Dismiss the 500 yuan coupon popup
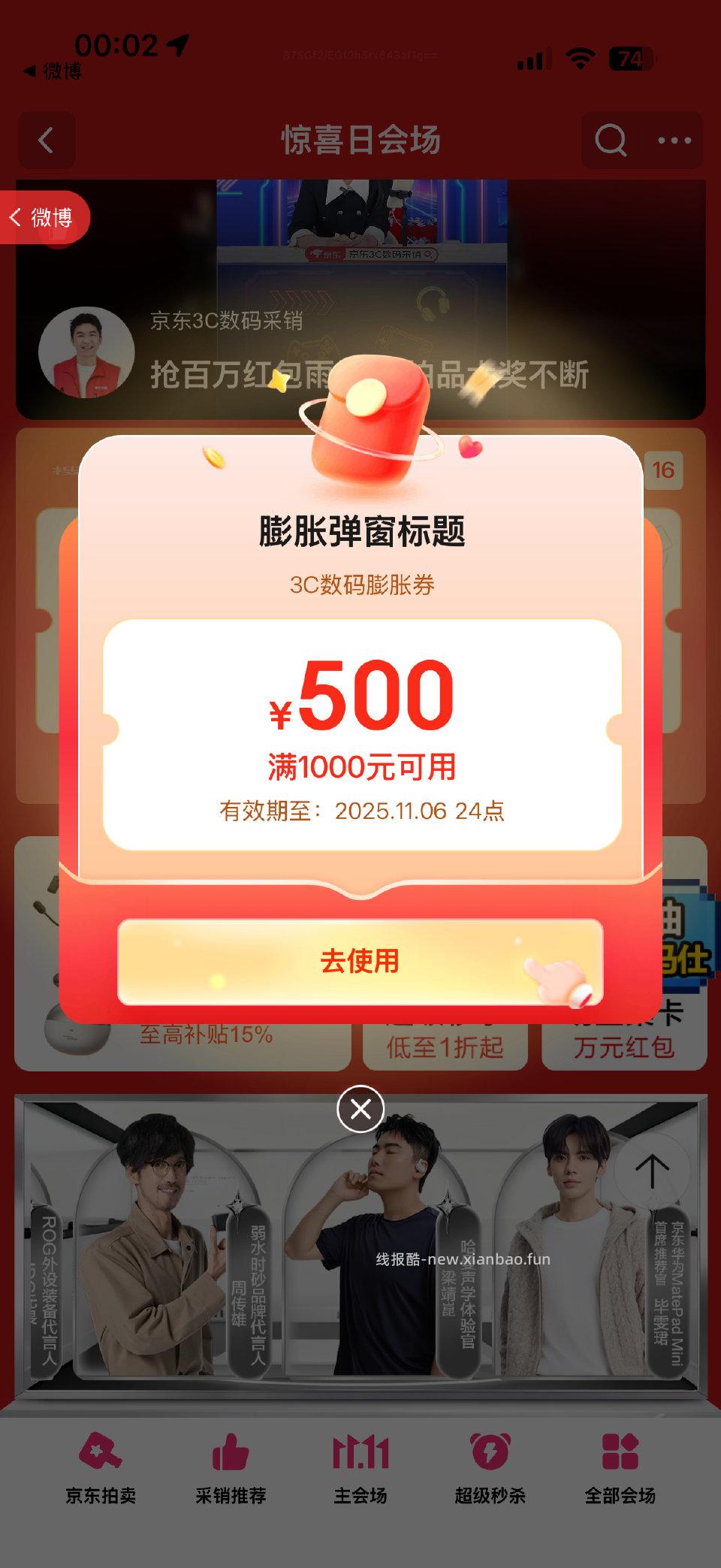721x1568 pixels. pos(360,1109)
